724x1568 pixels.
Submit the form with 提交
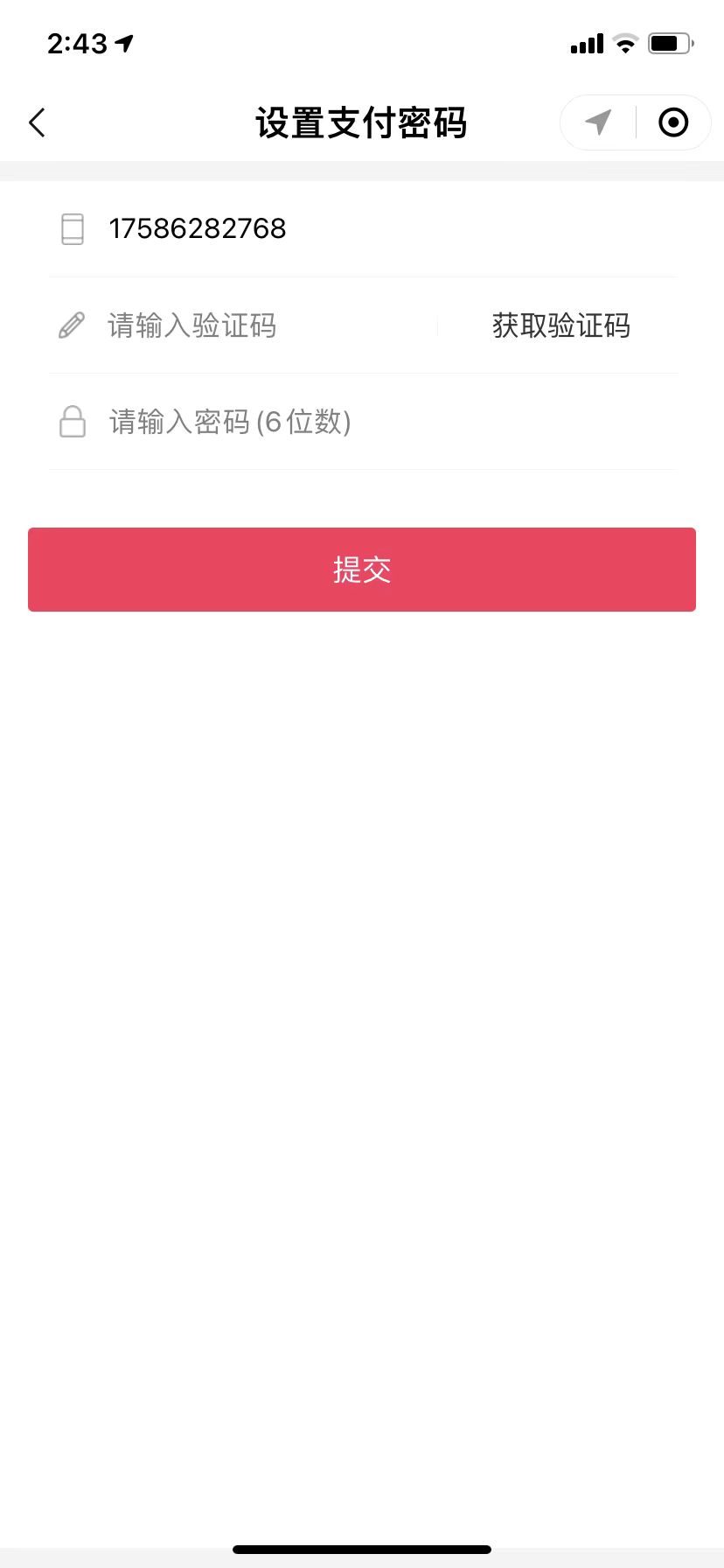[362, 570]
